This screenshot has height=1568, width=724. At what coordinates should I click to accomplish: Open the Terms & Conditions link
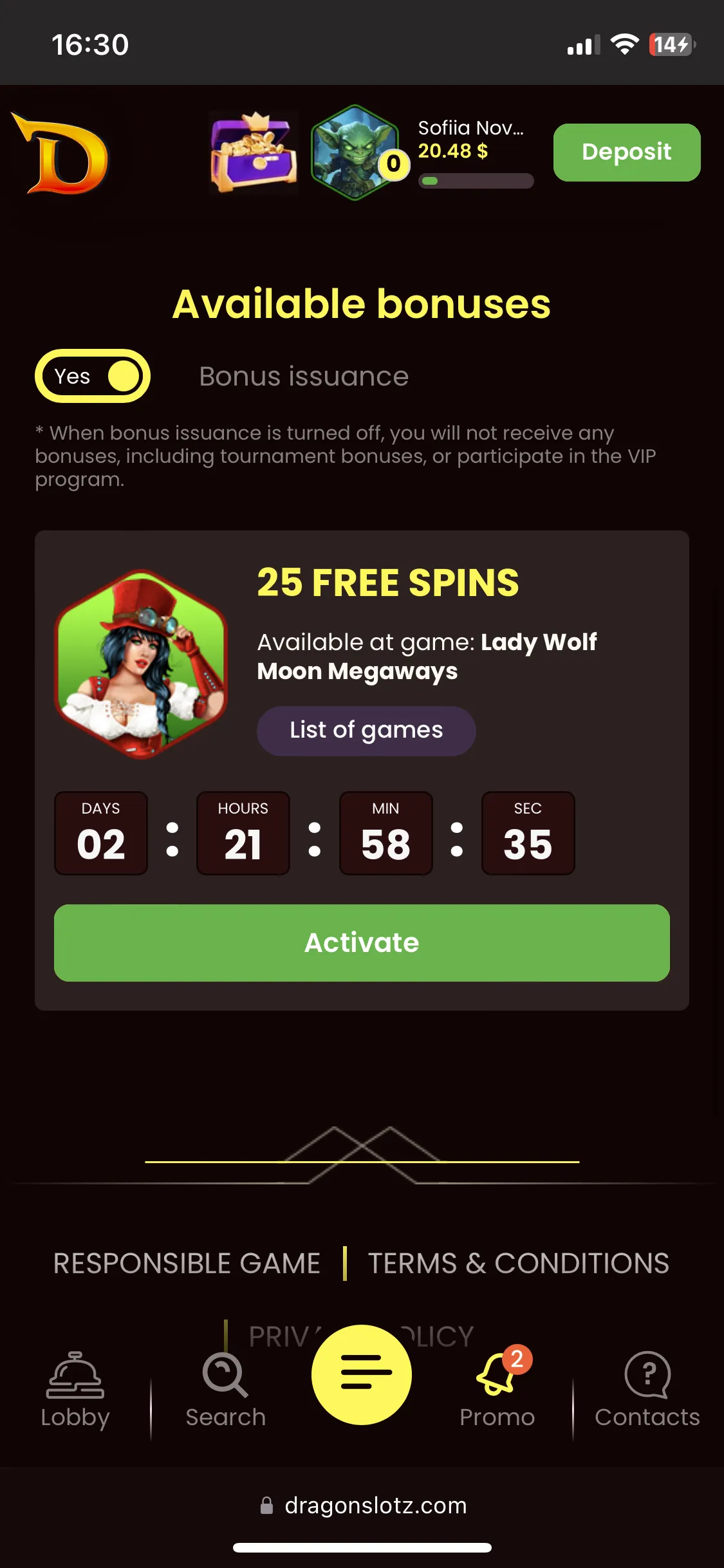[x=518, y=1263]
